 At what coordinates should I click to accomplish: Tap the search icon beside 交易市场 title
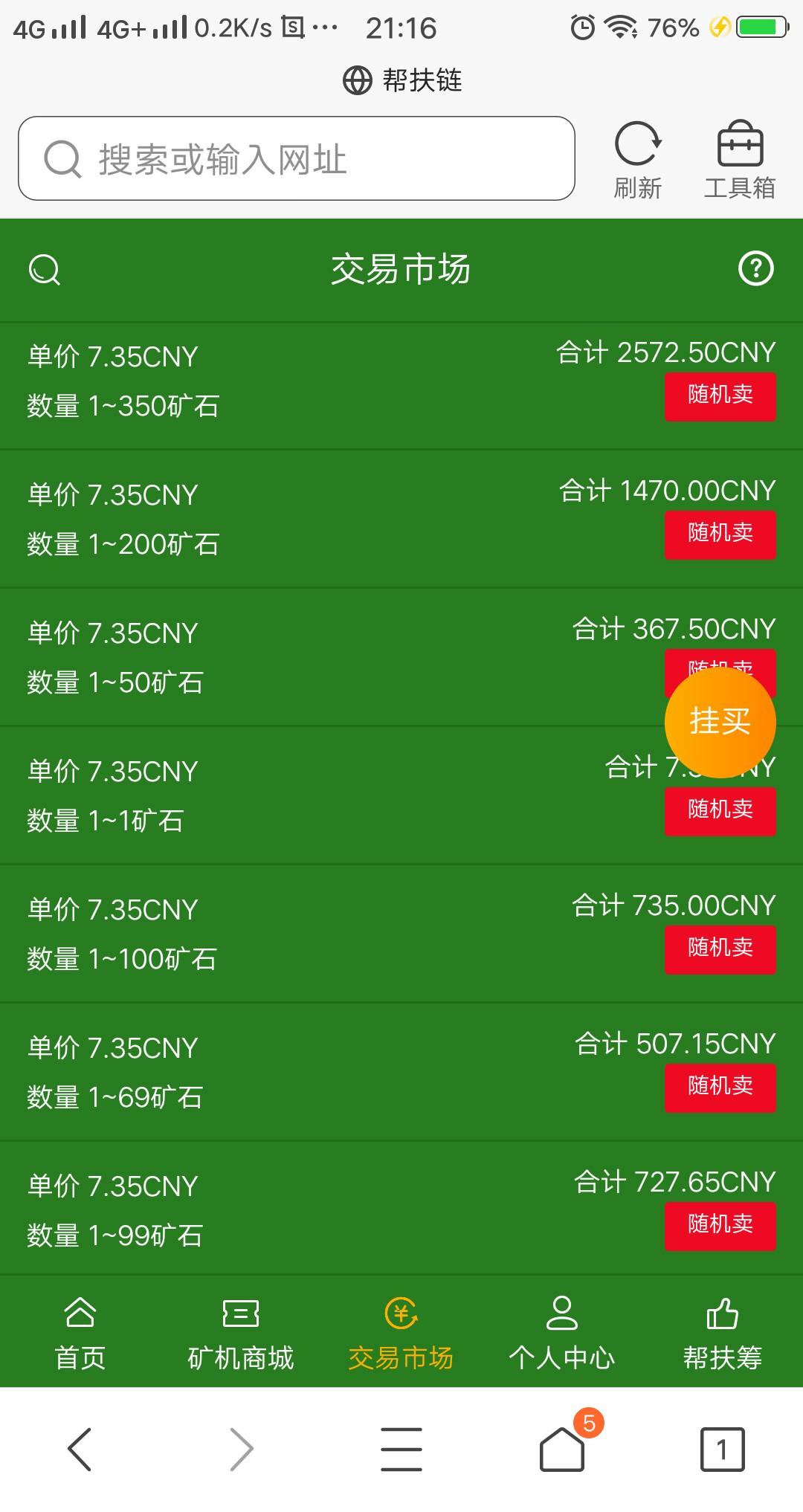tap(45, 269)
